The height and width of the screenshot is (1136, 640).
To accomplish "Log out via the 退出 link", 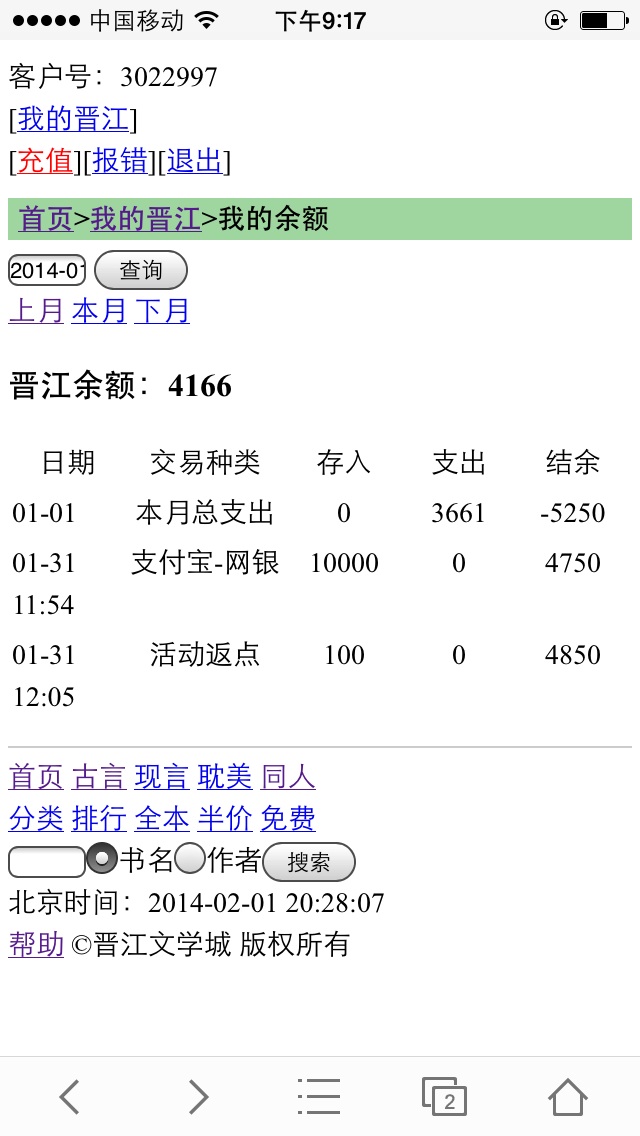I will (195, 161).
